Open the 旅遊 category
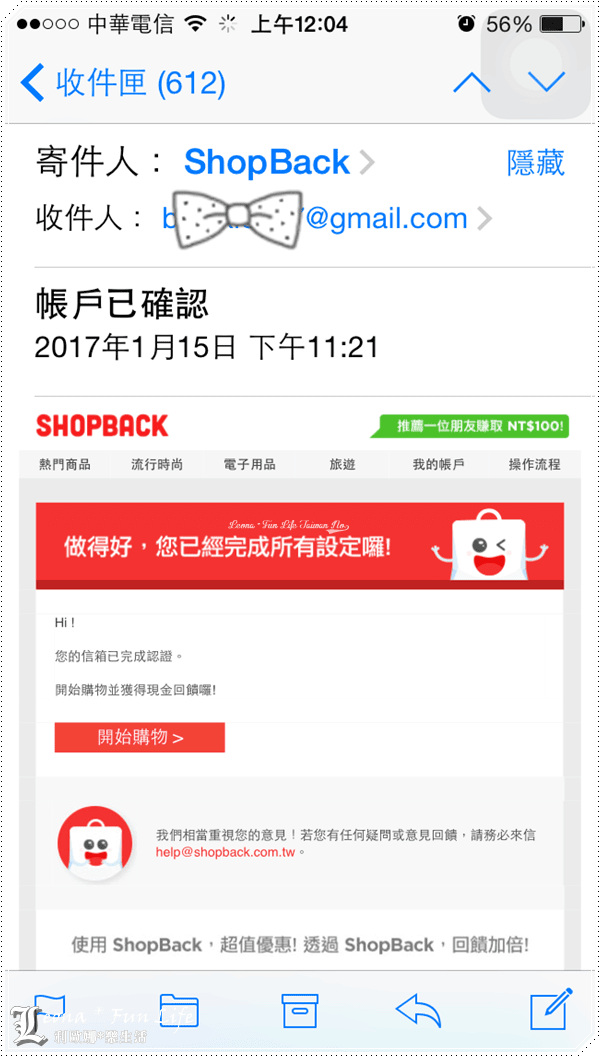This screenshot has height=1057, width=600. (x=342, y=465)
